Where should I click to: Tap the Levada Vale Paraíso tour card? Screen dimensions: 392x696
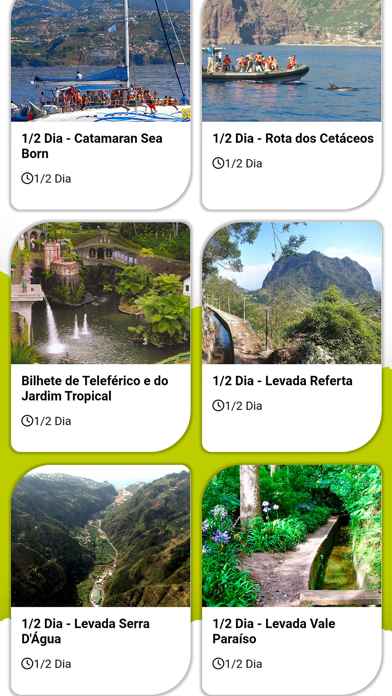[292, 580]
